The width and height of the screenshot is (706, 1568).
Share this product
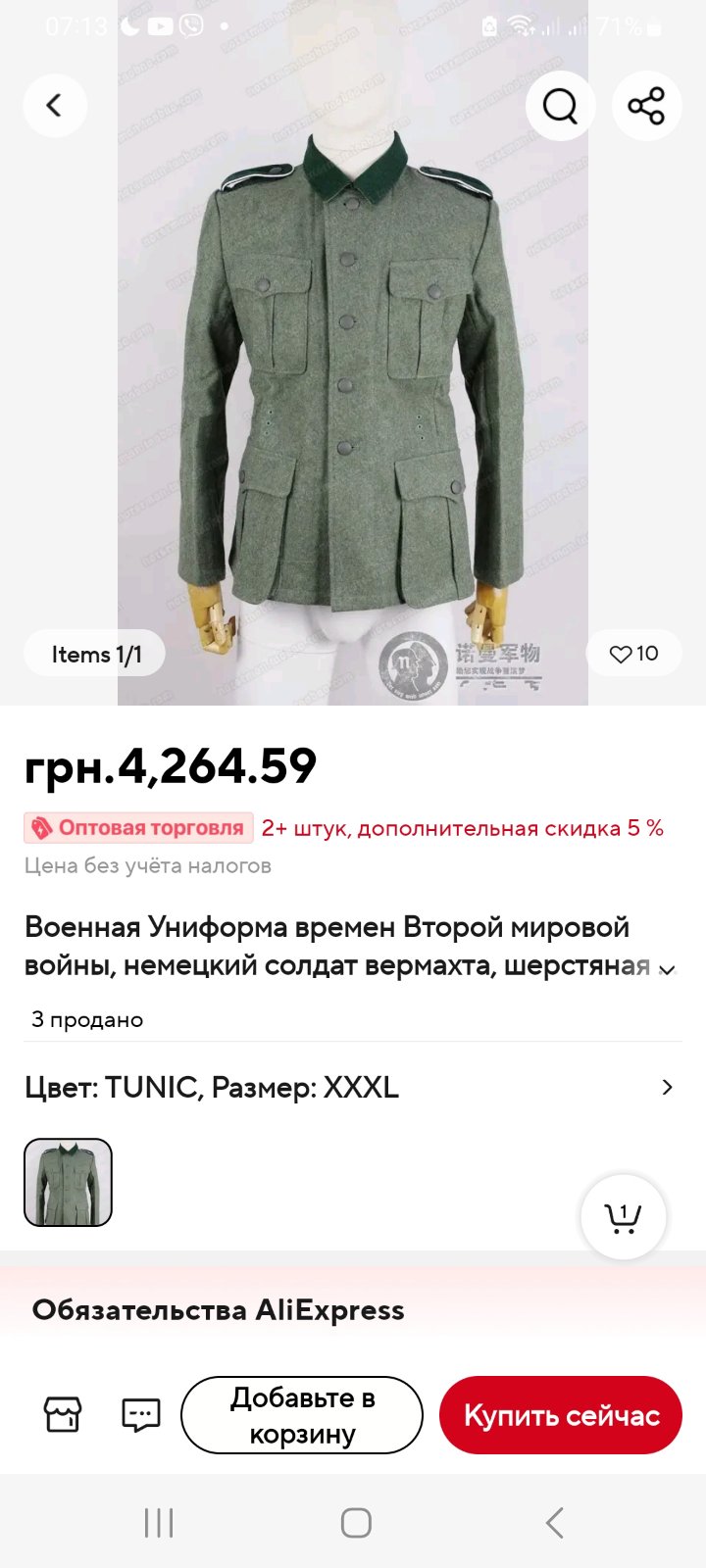pos(646,106)
